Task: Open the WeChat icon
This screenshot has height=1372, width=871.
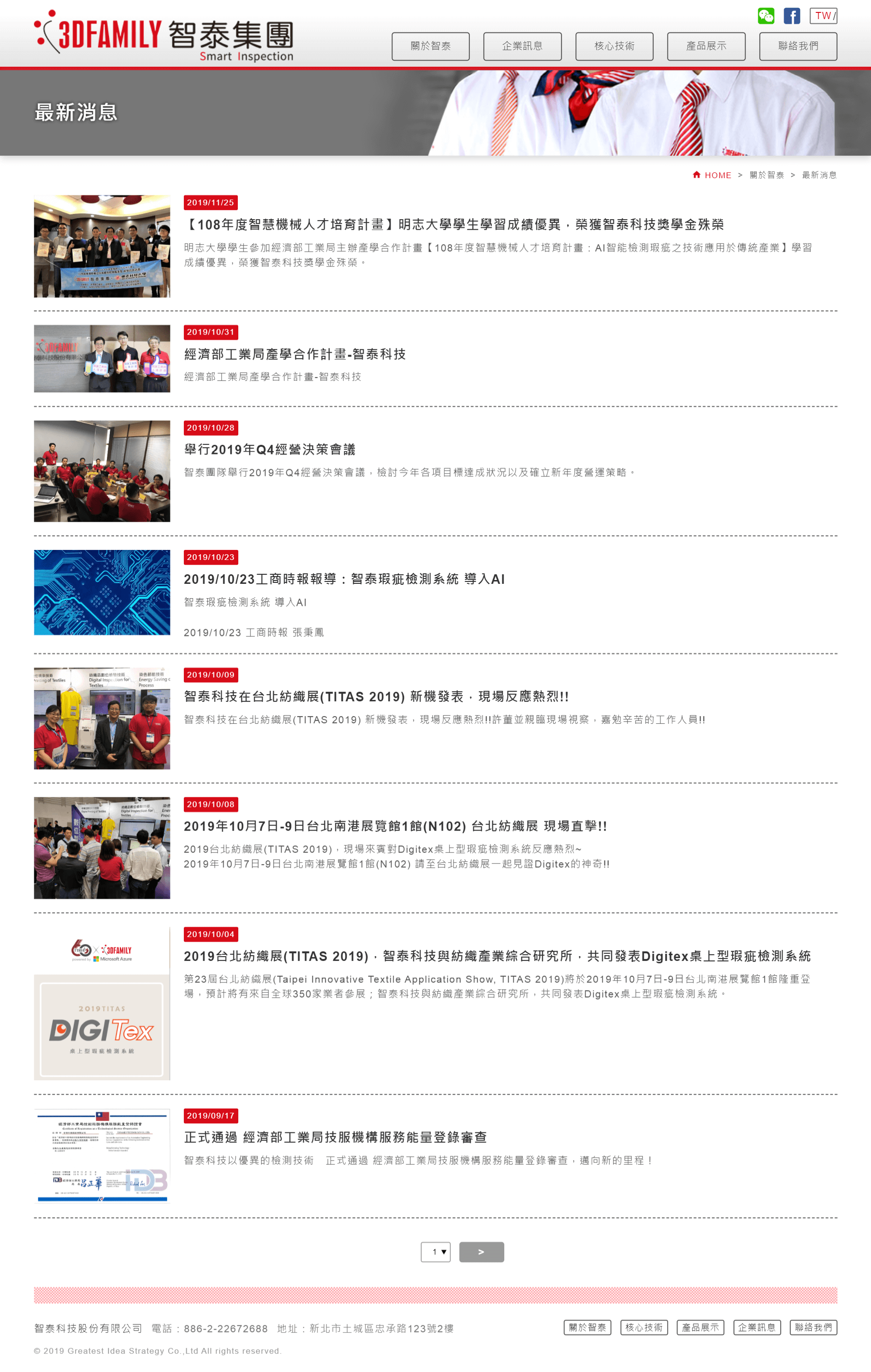Action: coord(765,16)
